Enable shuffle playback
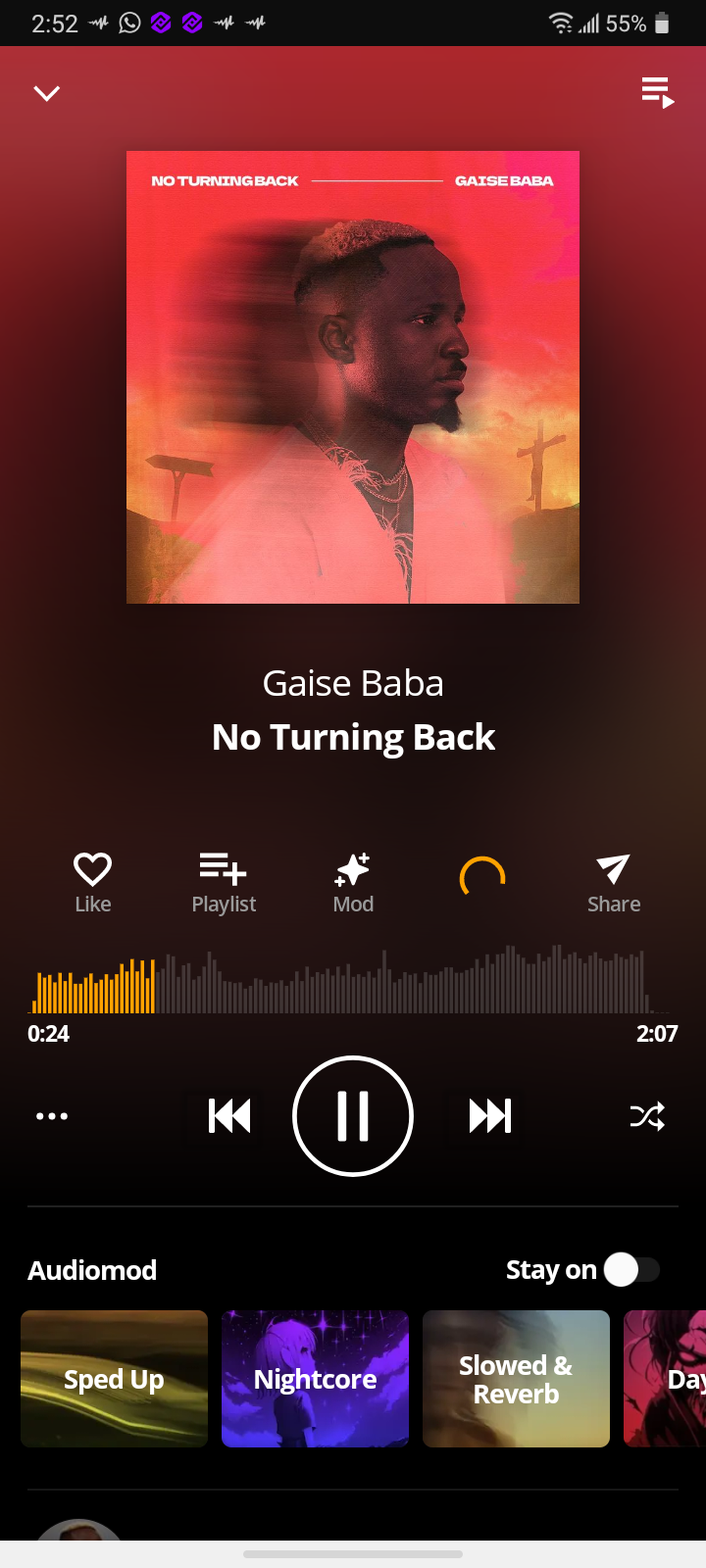706x1568 pixels. [x=647, y=1115]
